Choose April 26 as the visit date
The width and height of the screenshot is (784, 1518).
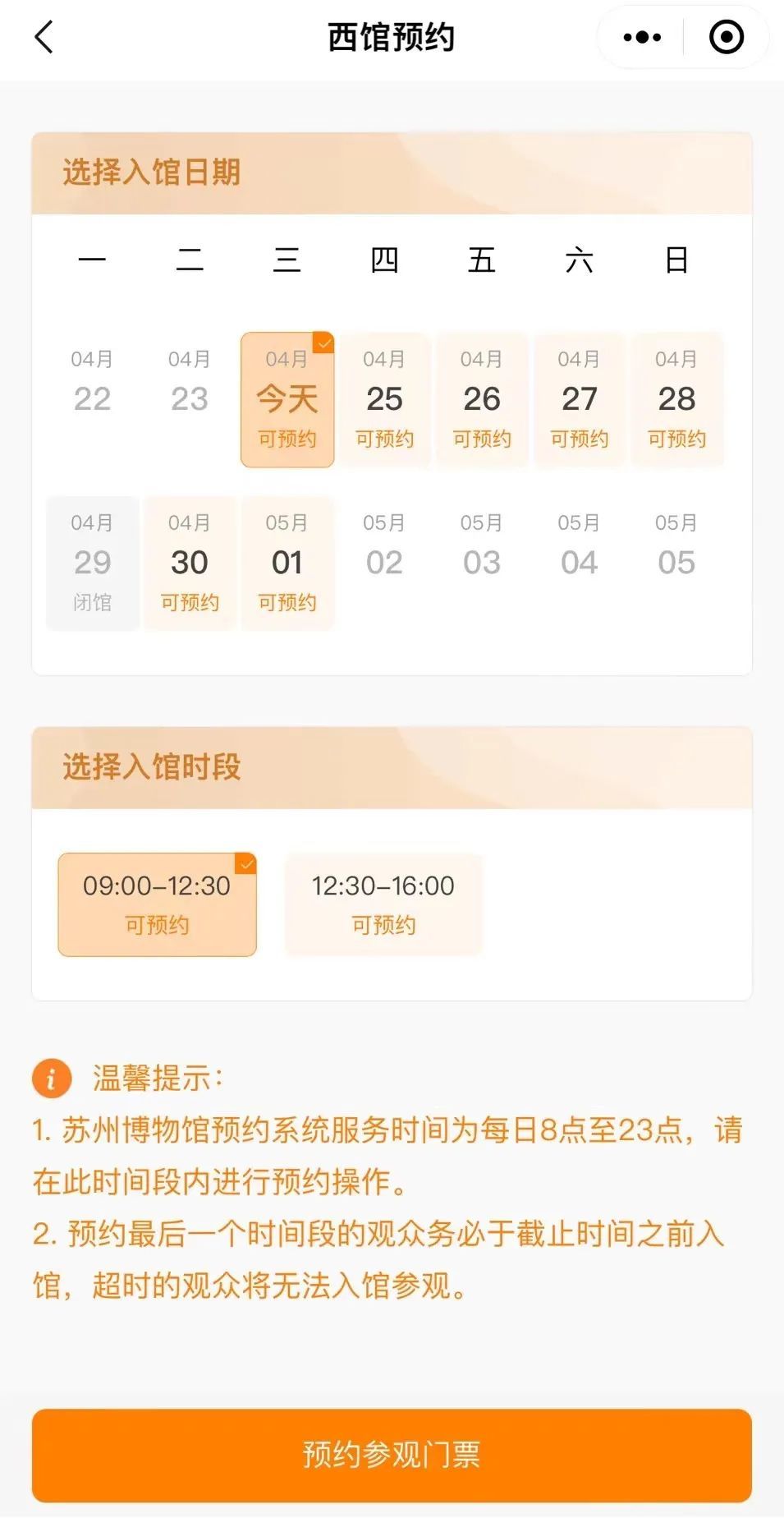[x=482, y=399]
